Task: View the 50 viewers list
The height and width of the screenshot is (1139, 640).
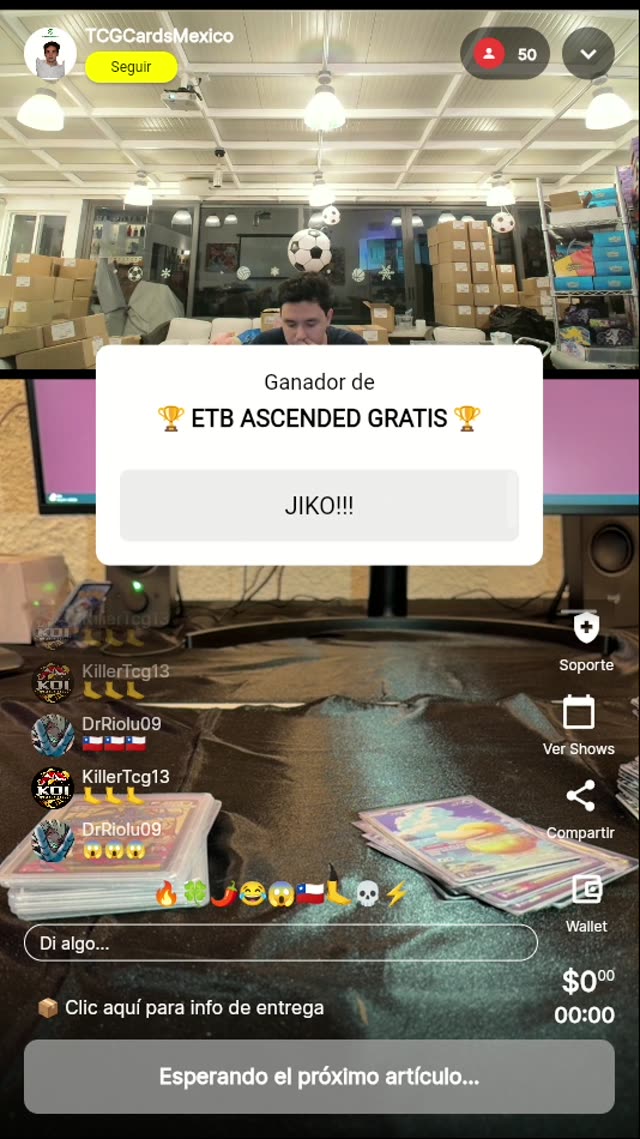Action: point(505,54)
